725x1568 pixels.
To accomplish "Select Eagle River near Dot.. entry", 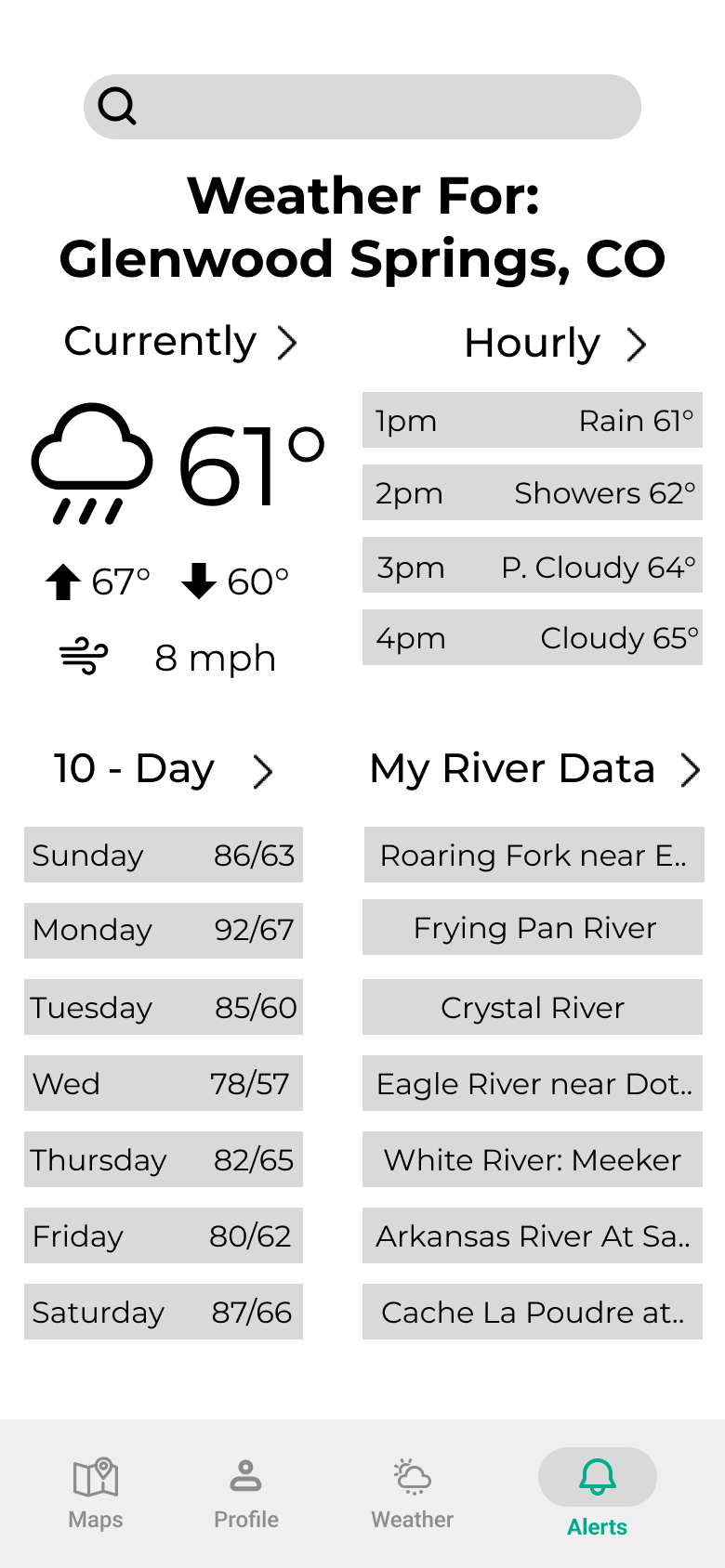I will (x=533, y=1083).
